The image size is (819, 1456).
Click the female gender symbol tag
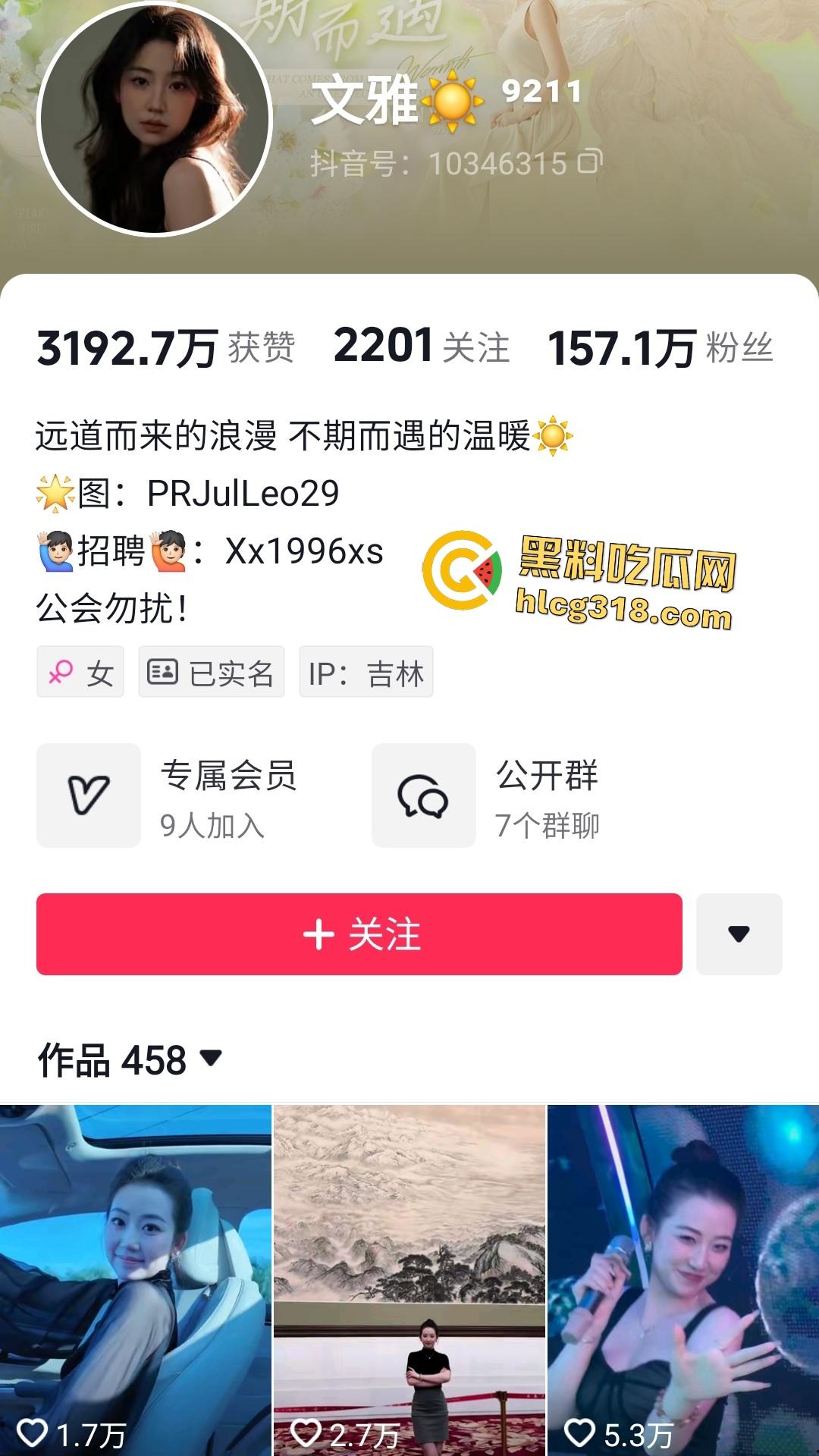point(80,672)
